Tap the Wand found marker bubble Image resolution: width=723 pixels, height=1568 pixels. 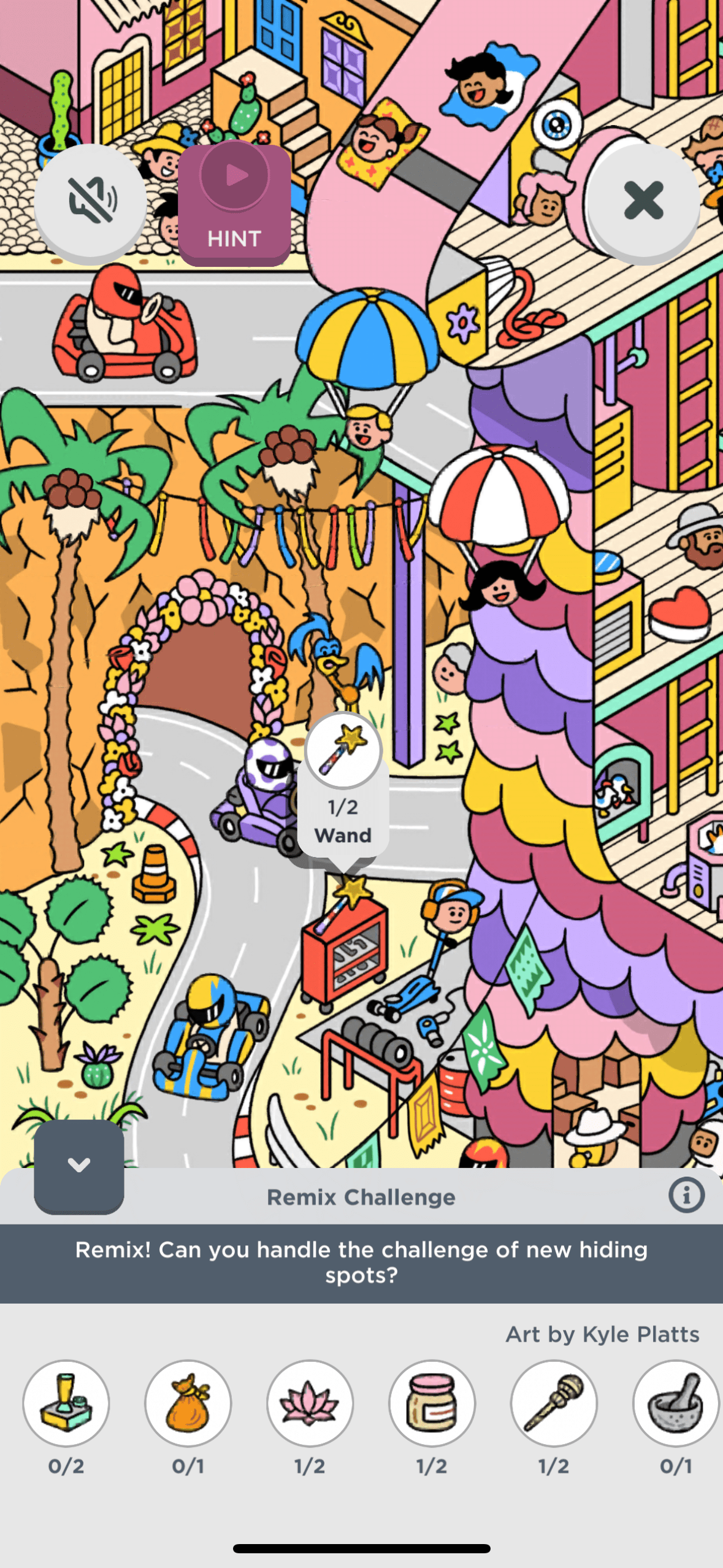[343, 786]
